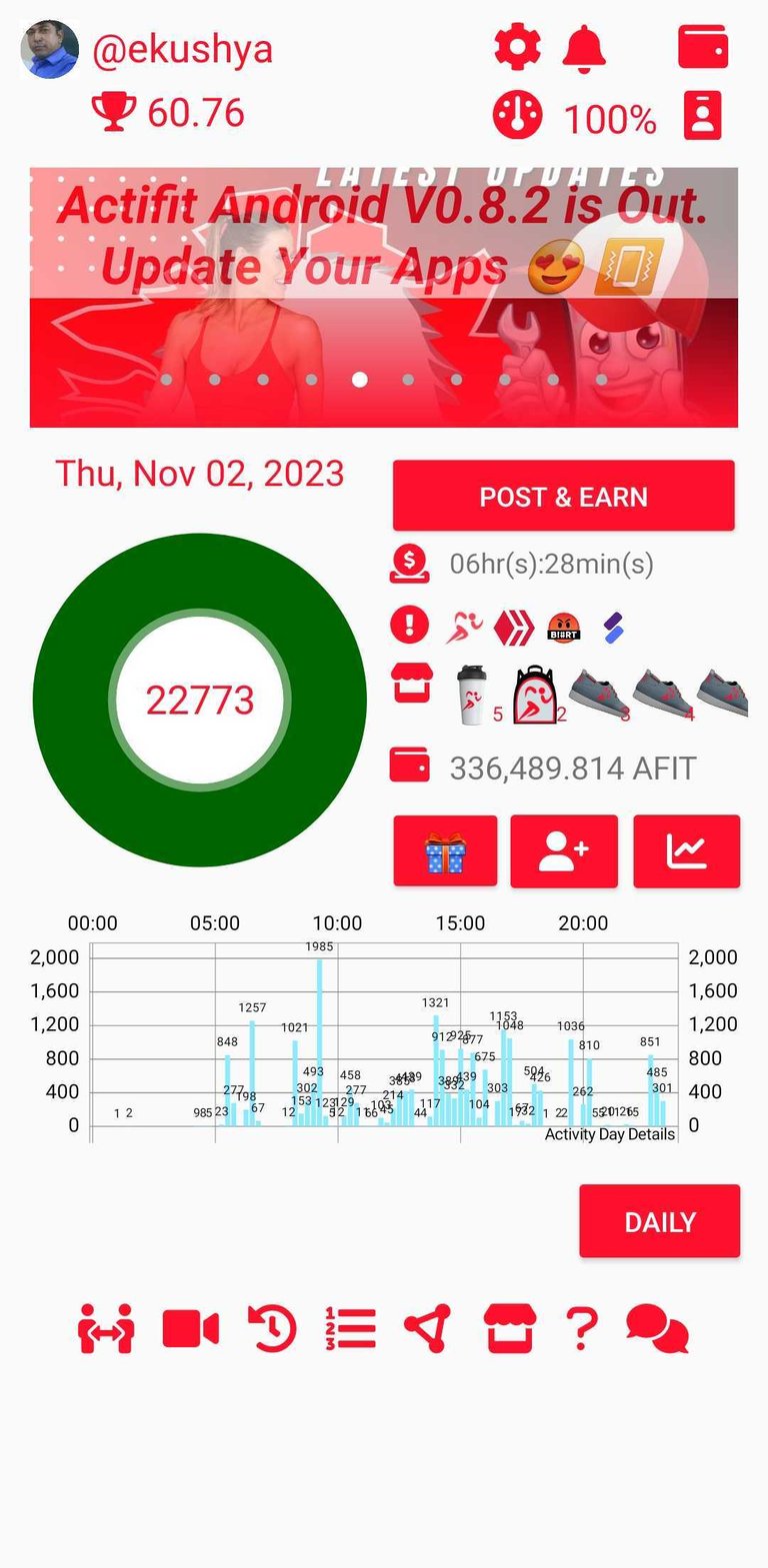This screenshot has height=1568, width=768.
Task: Tap the DAILY button
Action: [660, 1221]
